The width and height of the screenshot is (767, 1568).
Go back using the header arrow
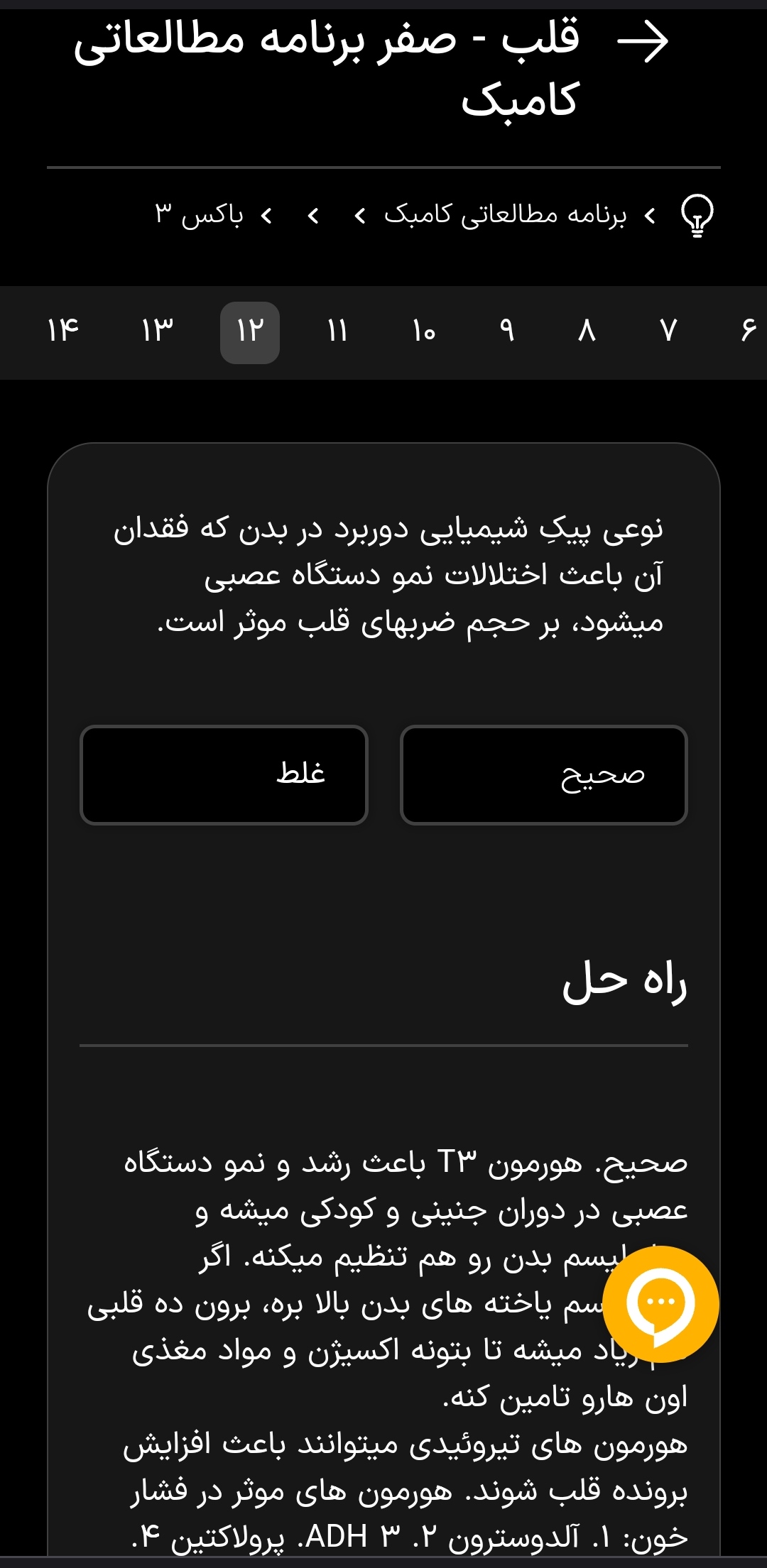tap(643, 43)
